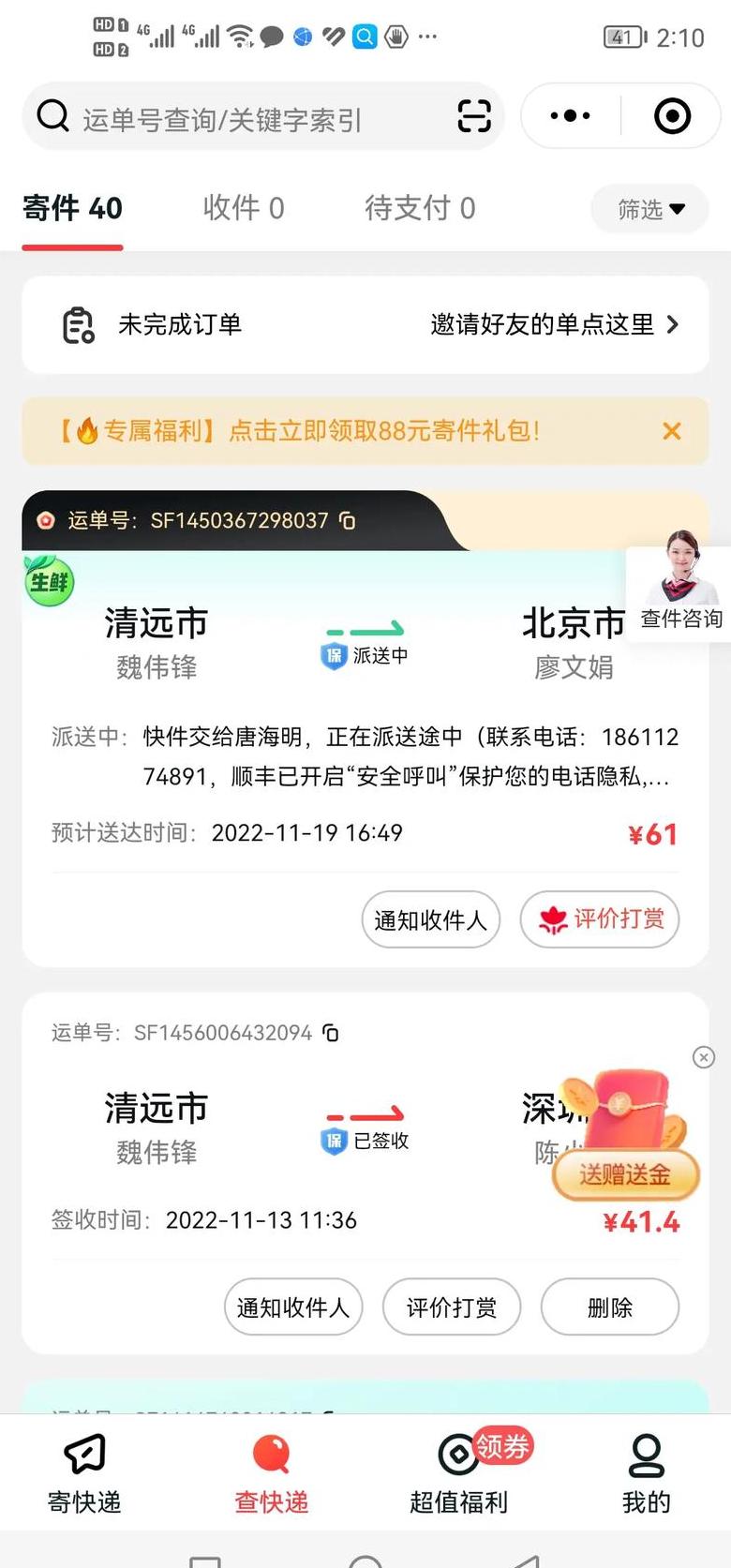The image size is (731, 1568).
Task: Open the 超值福利 tab
Action: [x=458, y=1473]
